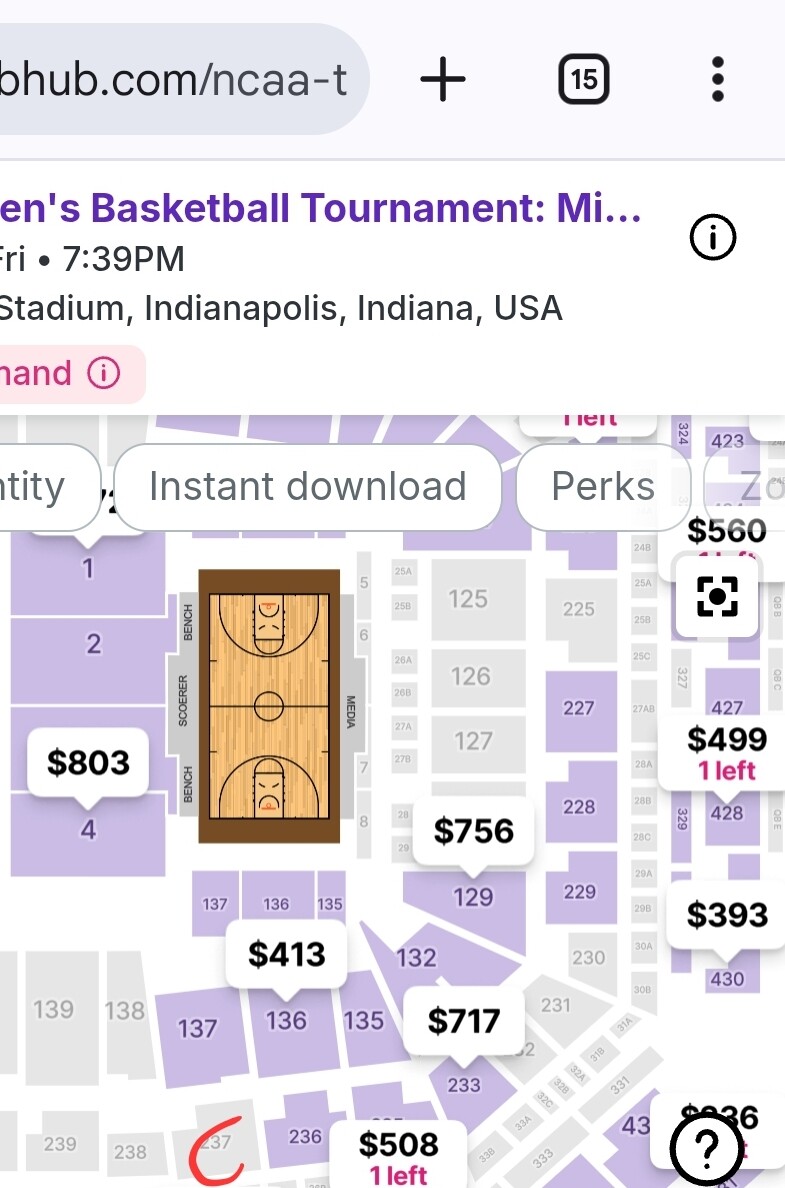
Task: Select the $560 price marker
Action: click(x=727, y=531)
